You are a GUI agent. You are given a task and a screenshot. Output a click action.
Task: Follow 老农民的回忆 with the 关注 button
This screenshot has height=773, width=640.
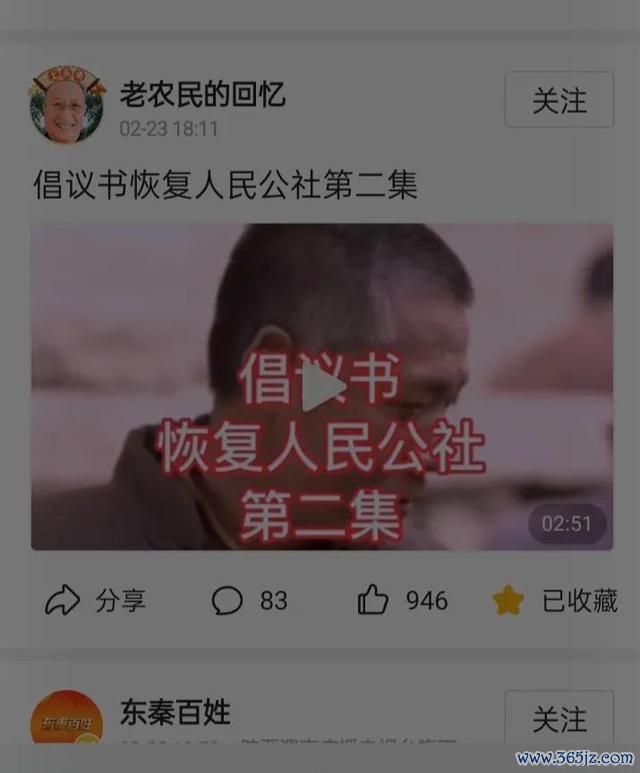[559, 100]
